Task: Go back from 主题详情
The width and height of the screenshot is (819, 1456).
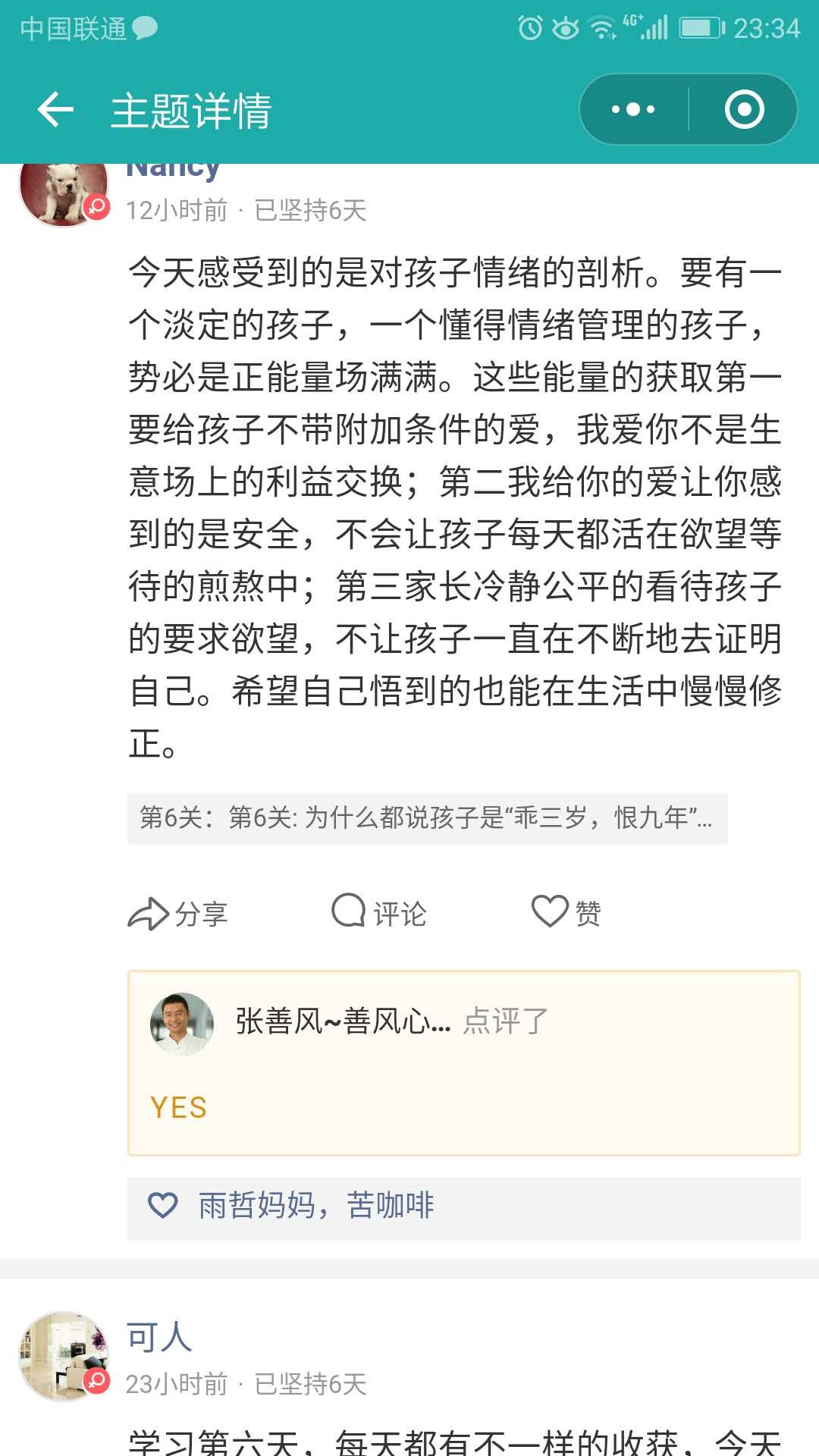Action: [55, 110]
